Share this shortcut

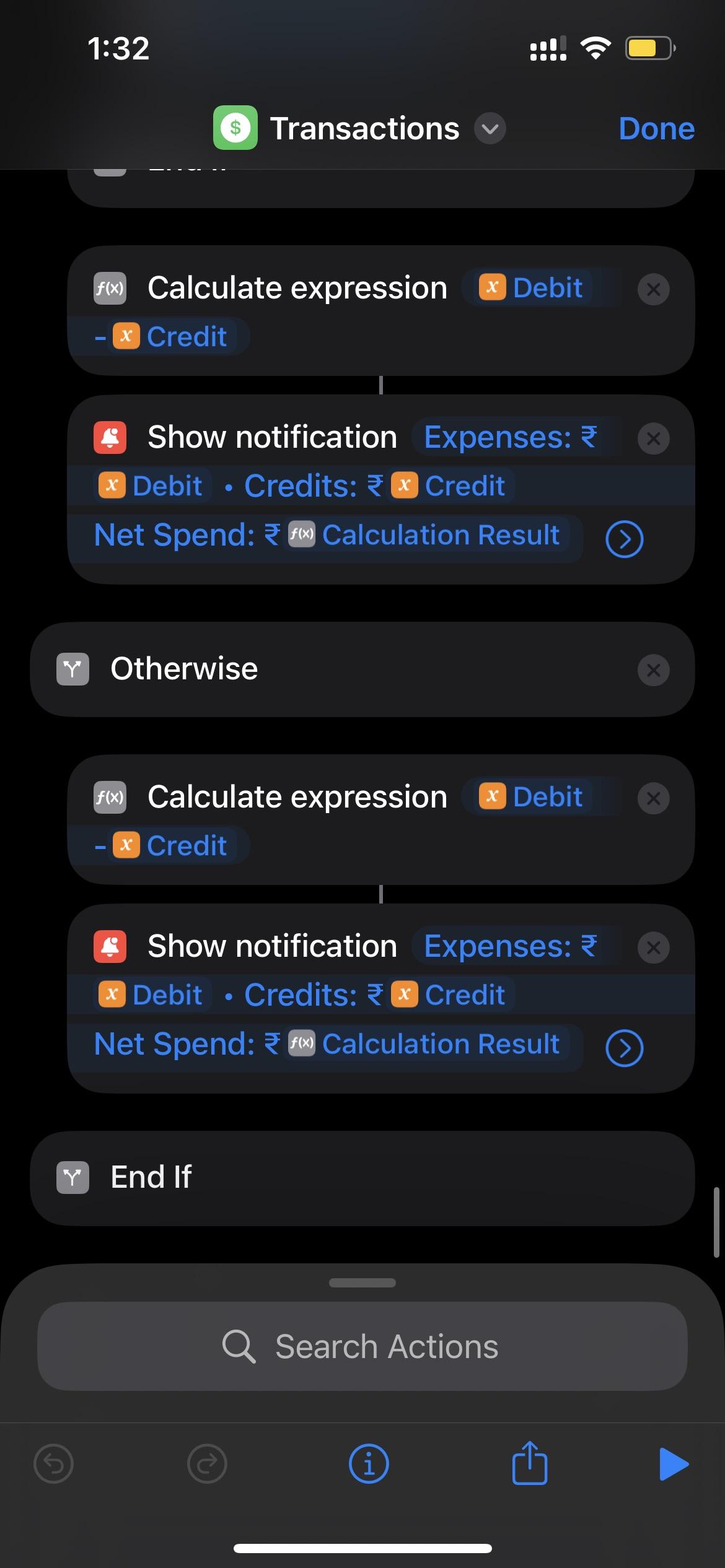coord(530,1464)
